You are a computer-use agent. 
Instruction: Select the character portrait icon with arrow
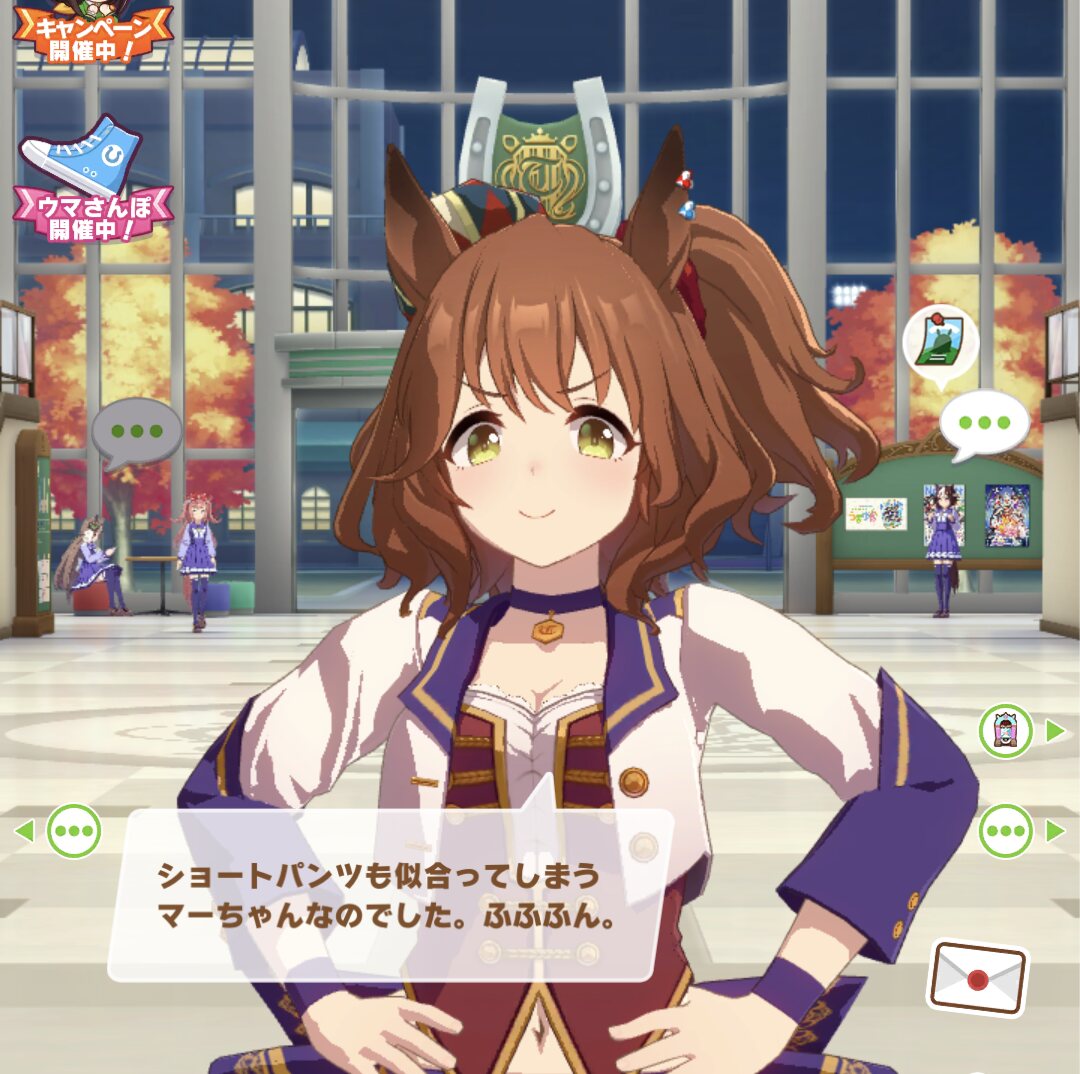click(x=1006, y=731)
